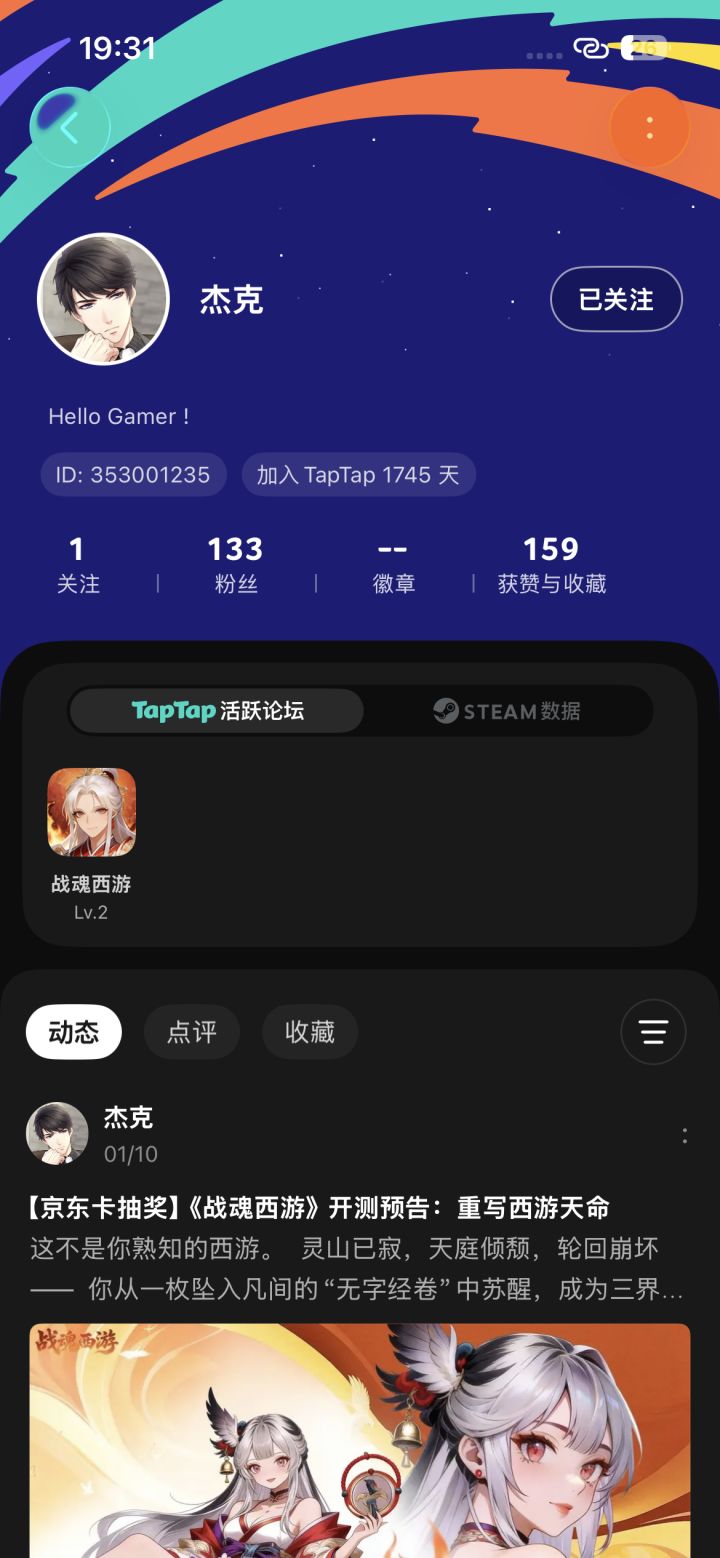The height and width of the screenshot is (1558, 720).
Task: Copy the user ID 353001235
Action: 133,474
